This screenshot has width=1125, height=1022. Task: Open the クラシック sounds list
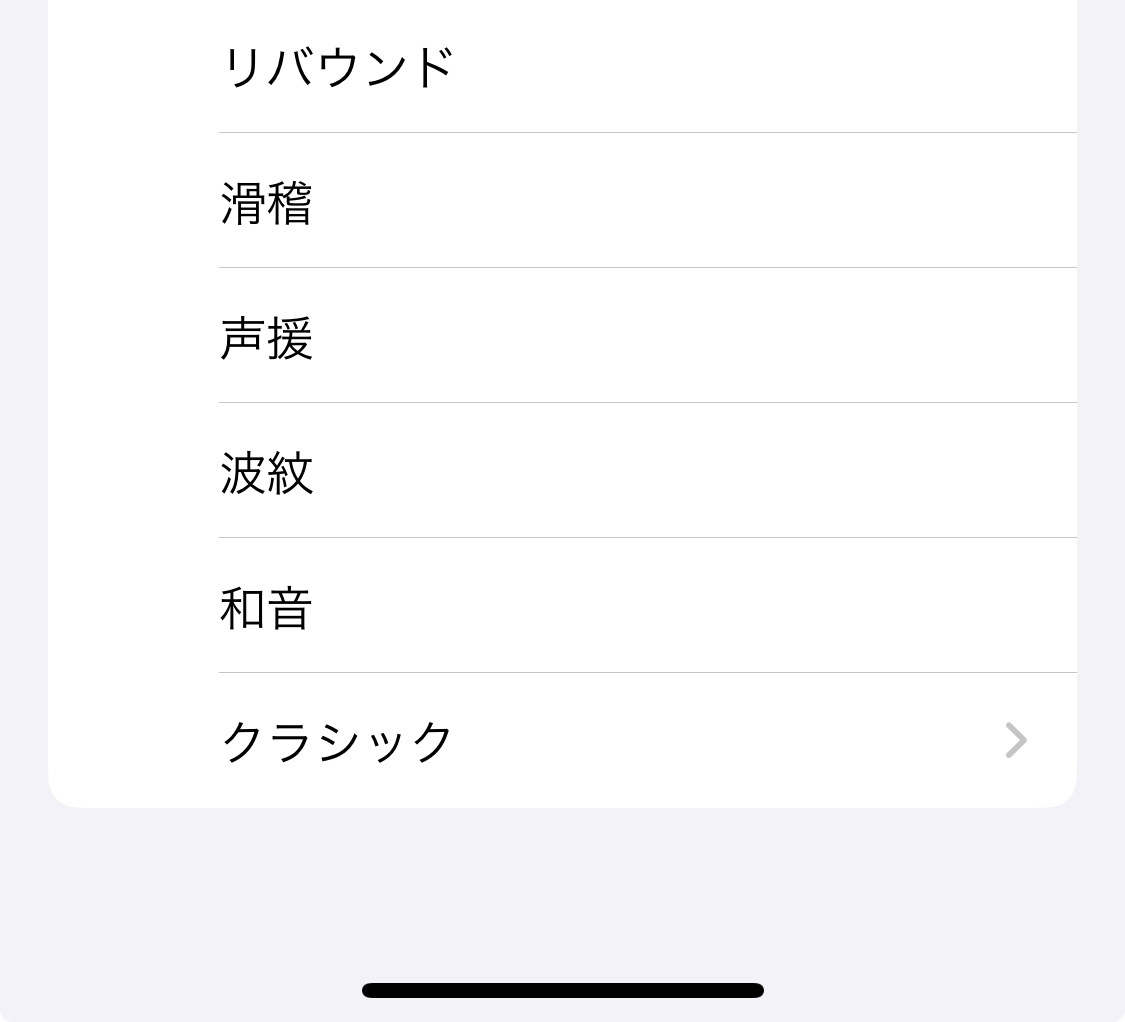(338, 742)
